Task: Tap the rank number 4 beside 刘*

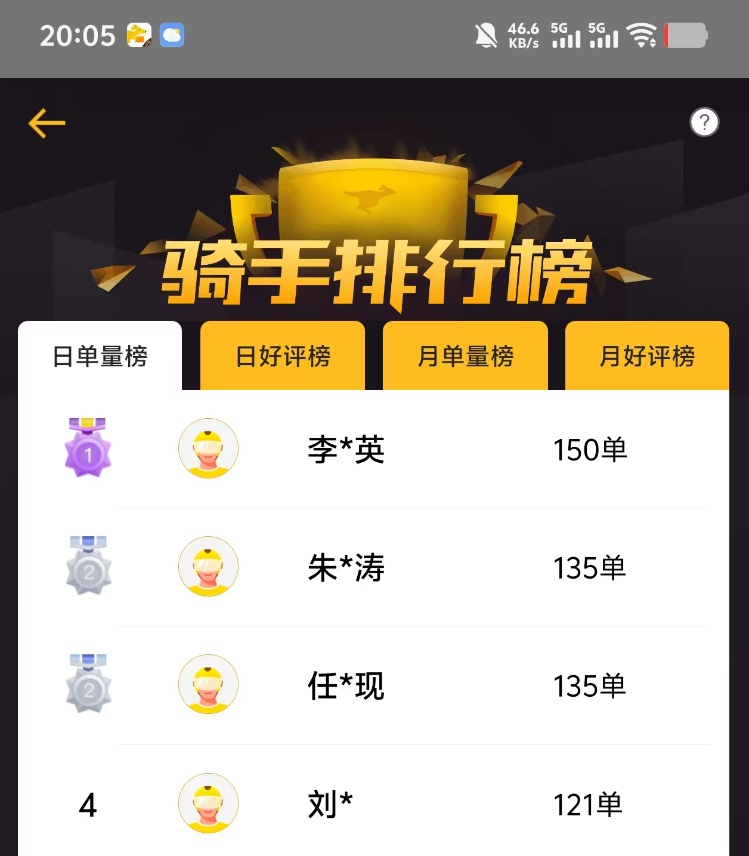Action: (x=87, y=803)
